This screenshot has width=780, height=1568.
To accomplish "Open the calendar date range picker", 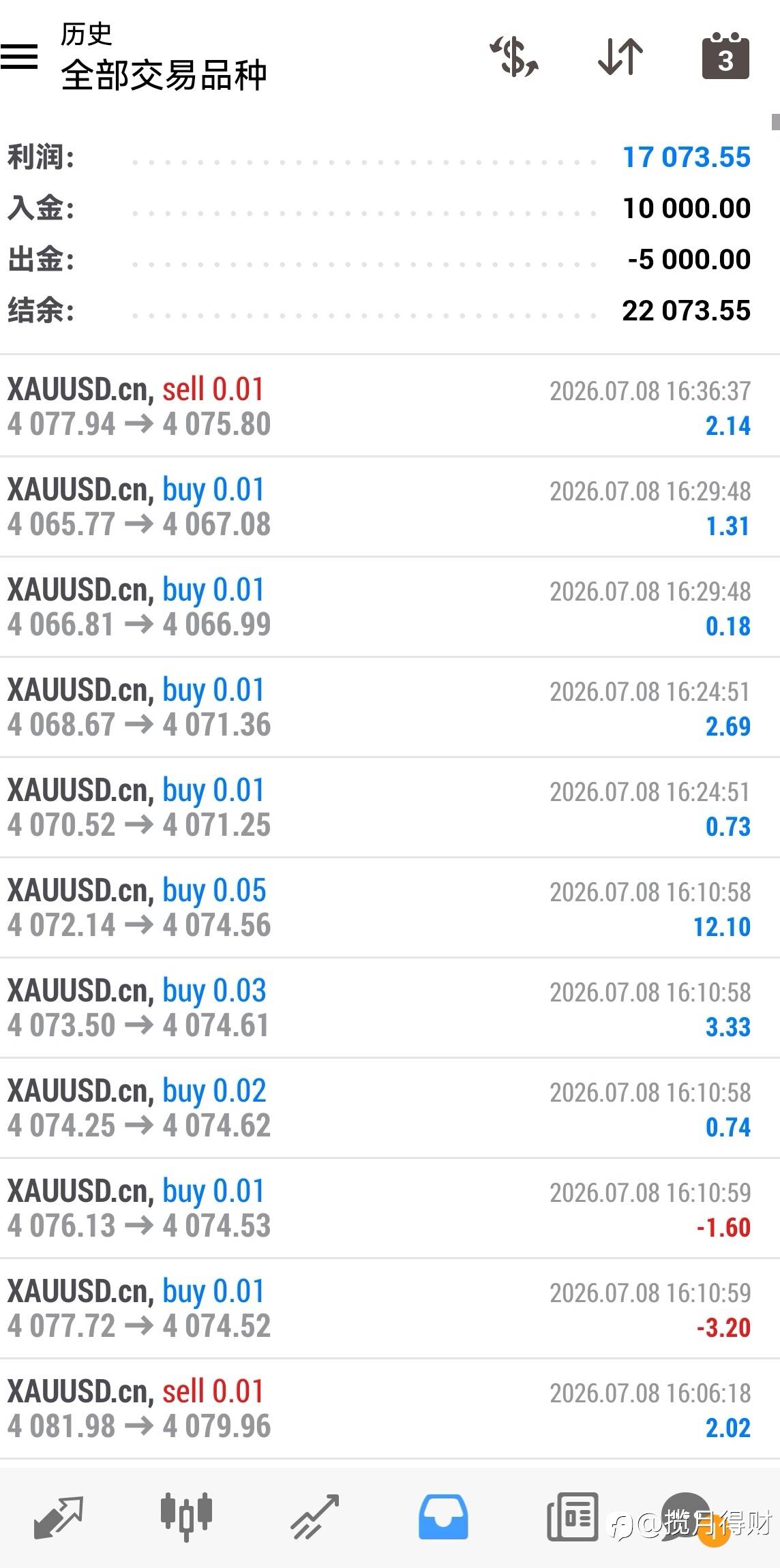I will pos(725,56).
